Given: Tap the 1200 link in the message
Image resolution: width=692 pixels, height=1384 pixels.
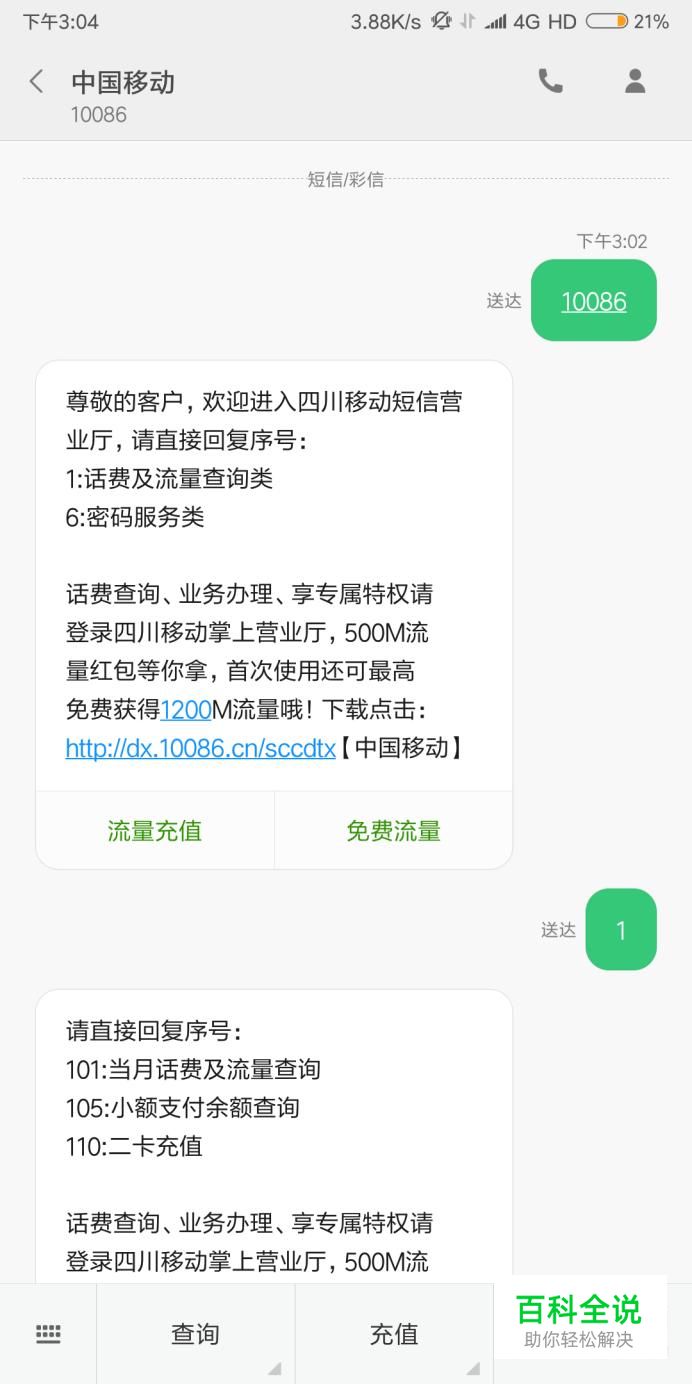Looking at the screenshot, I should [186, 710].
